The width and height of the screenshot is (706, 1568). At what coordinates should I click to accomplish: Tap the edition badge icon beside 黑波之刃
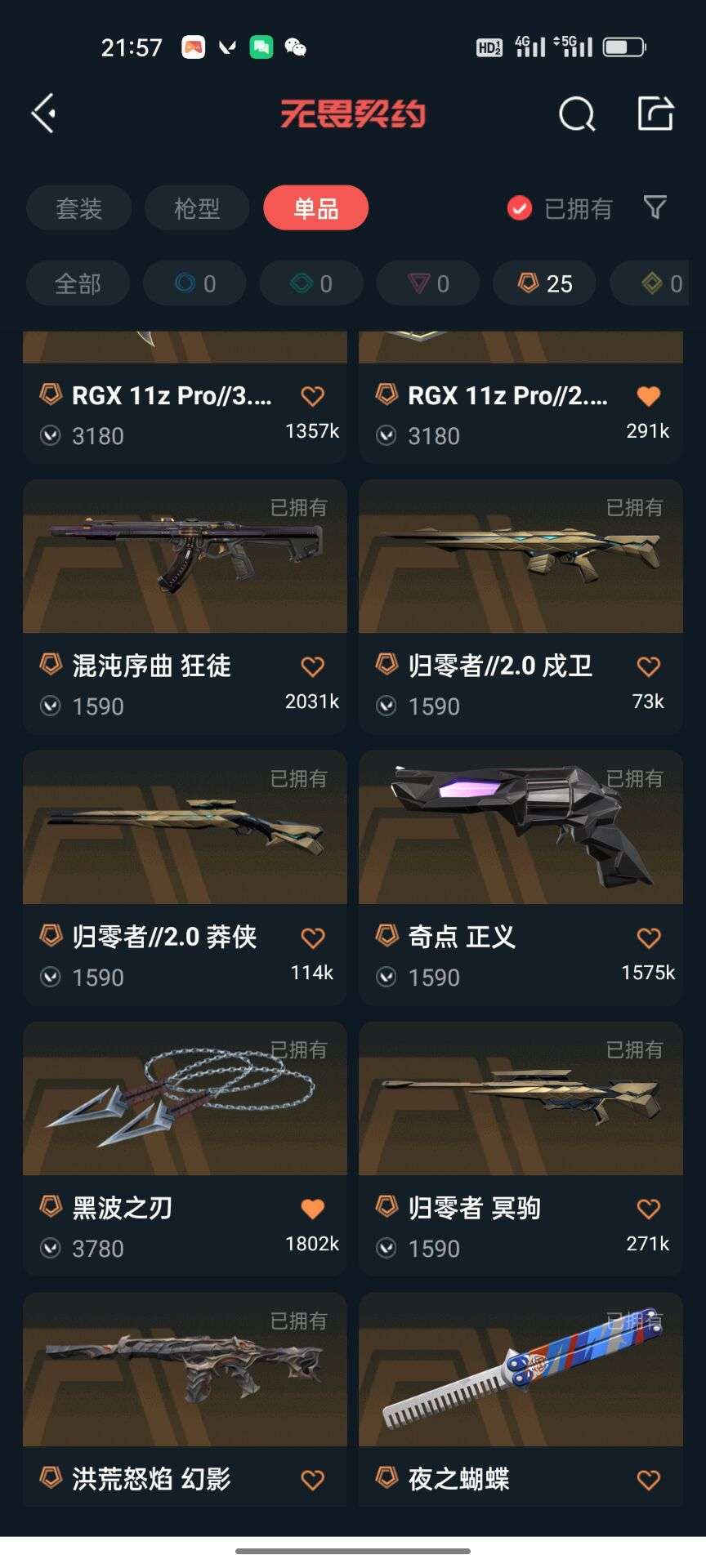(x=51, y=1208)
